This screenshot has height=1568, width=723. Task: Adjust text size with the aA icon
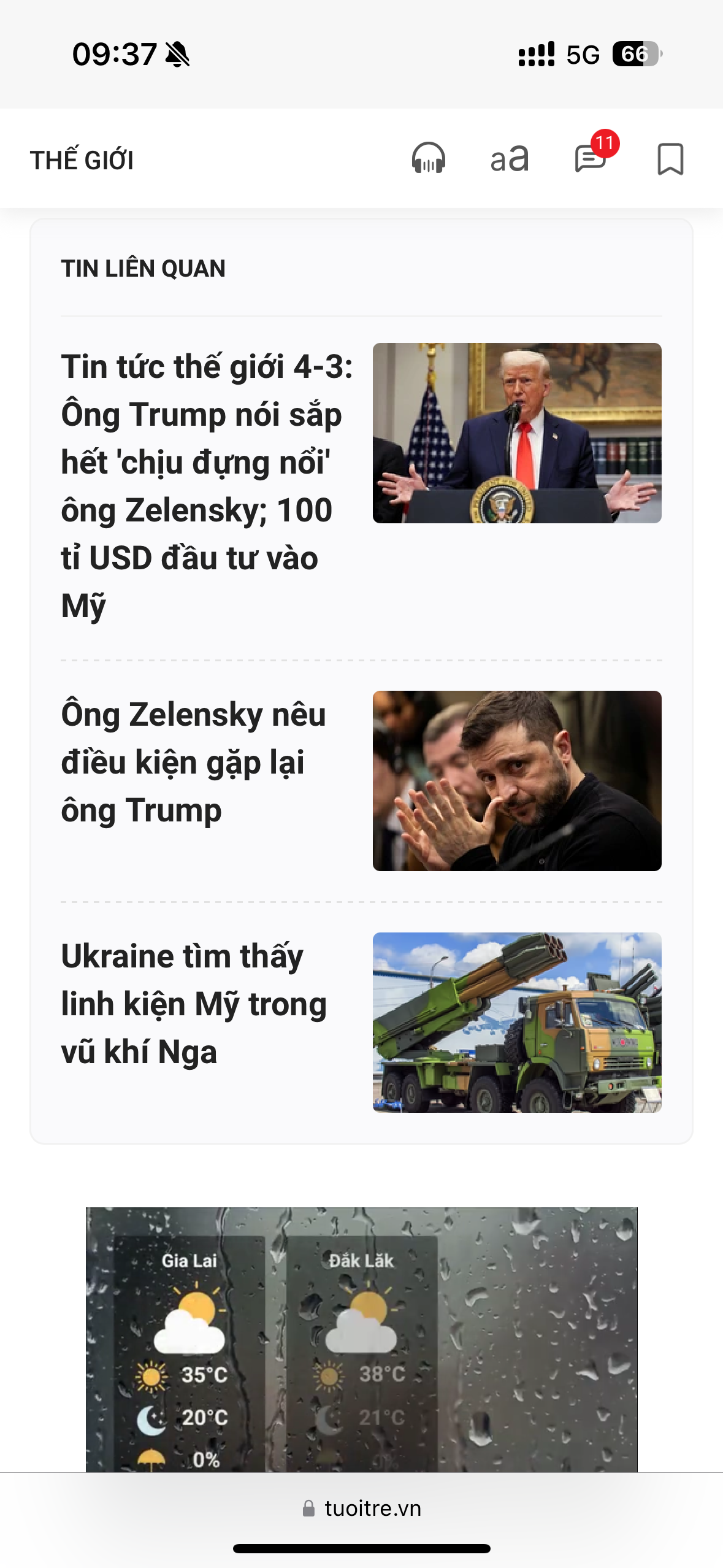click(509, 159)
